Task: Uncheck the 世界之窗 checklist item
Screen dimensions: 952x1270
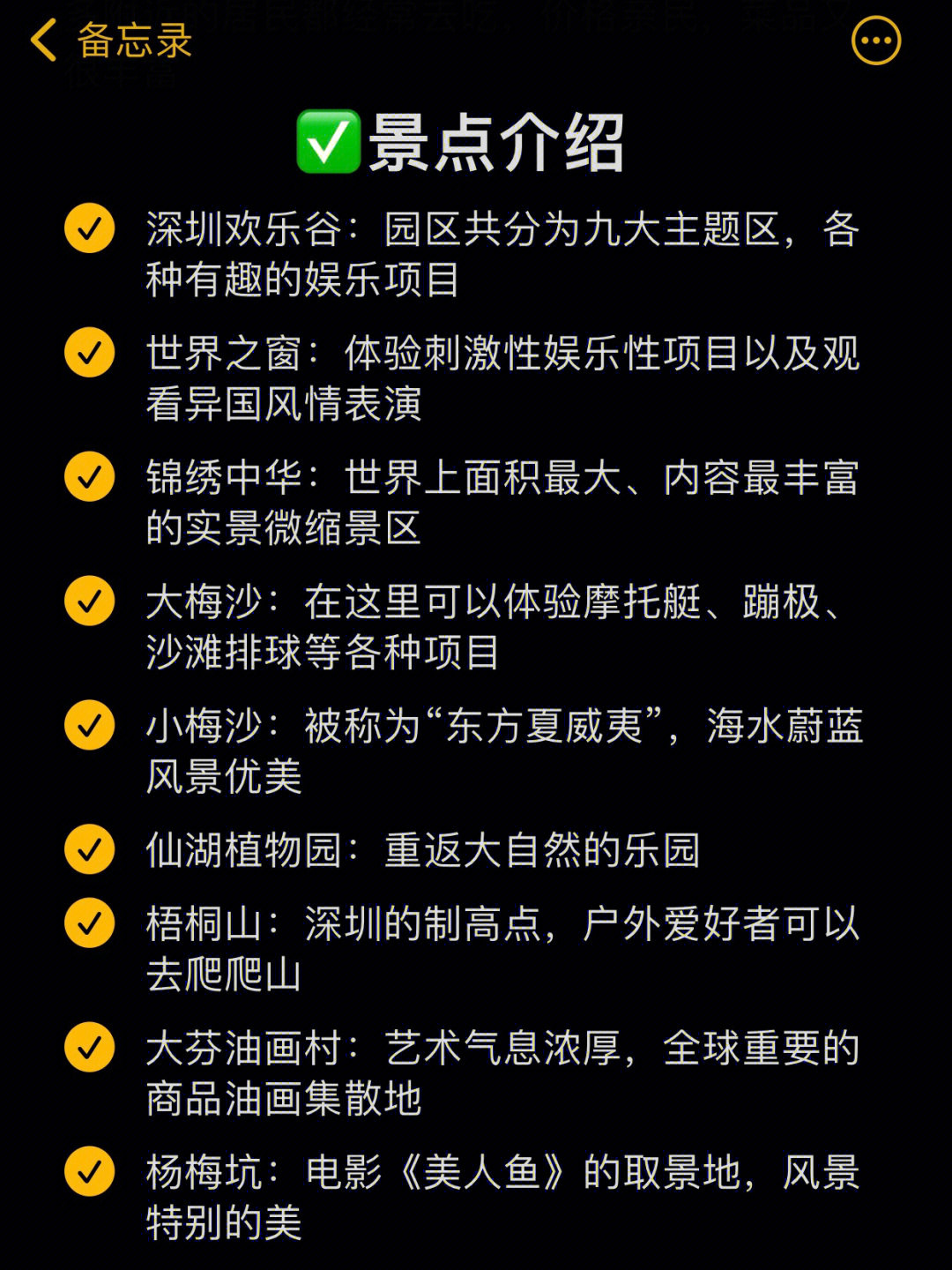Action: 89,353
